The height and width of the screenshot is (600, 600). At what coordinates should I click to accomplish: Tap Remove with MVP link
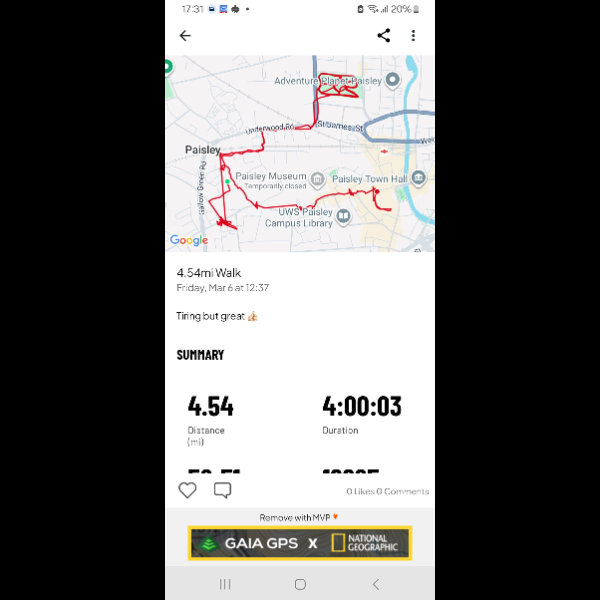(299, 517)
